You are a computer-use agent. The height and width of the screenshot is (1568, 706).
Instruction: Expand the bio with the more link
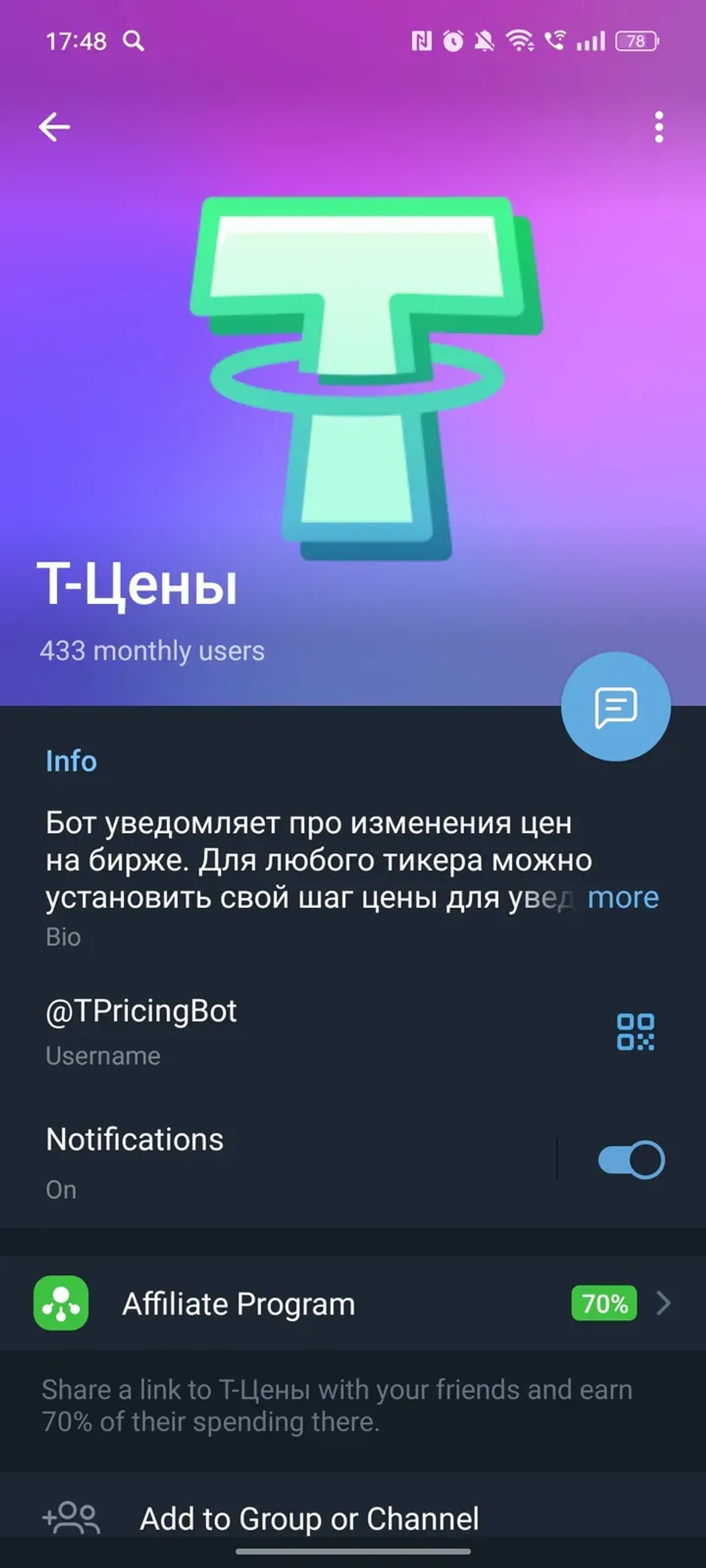click(x=622, y=896)
